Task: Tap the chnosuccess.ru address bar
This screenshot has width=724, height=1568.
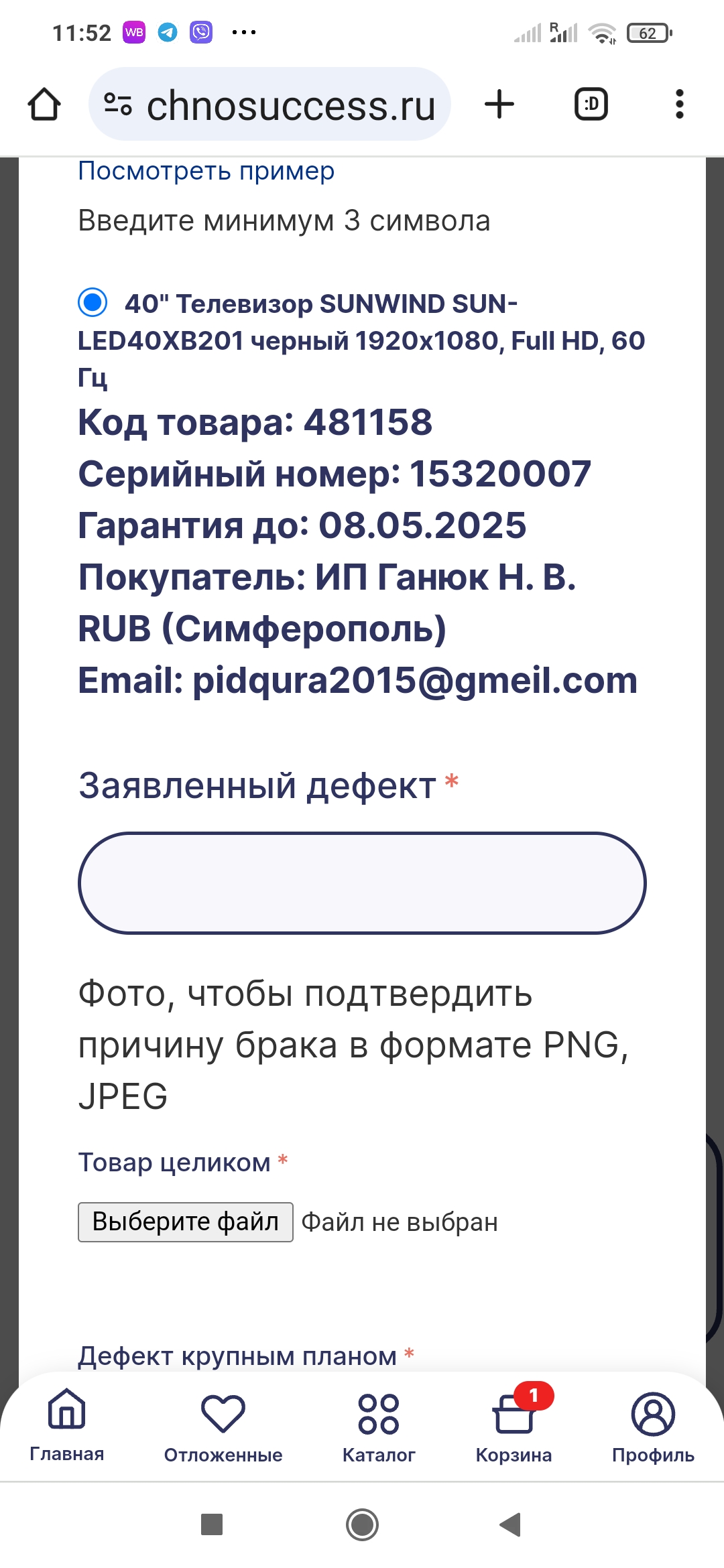Action: [269, 105]
